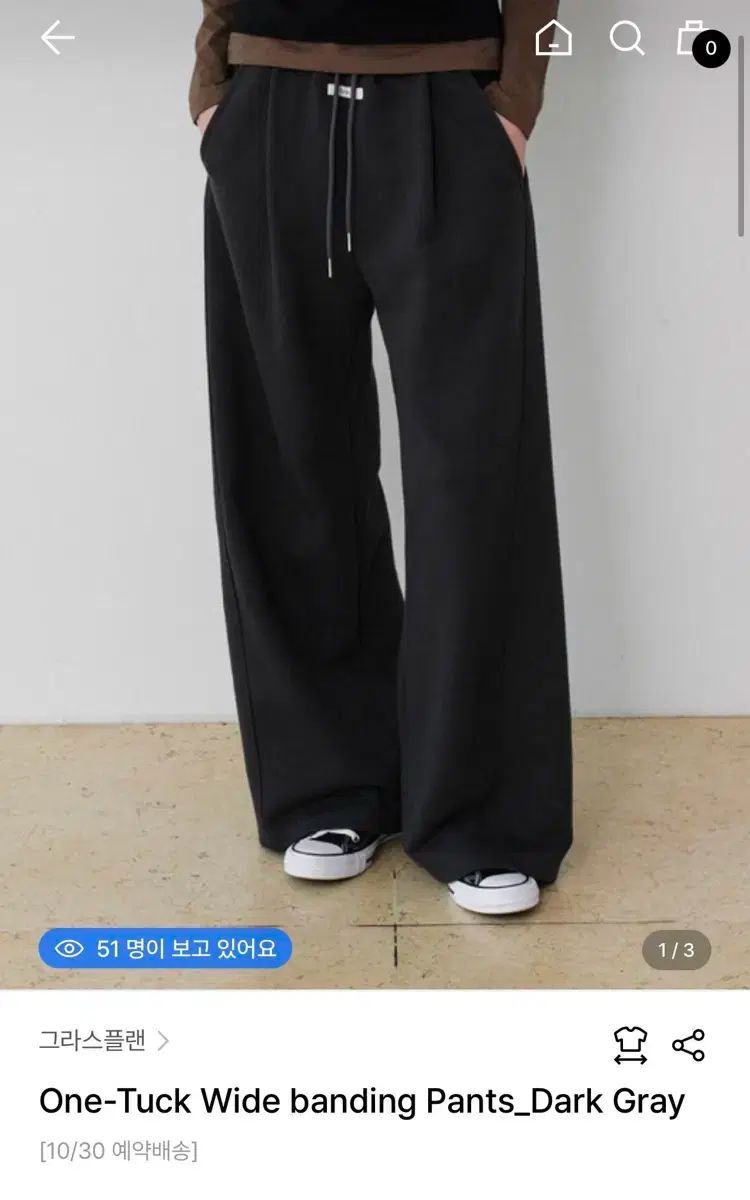Image resolution: width=750 pixels, height=1200 pixels.
Task: Share this product via the share icon
Action: [x=688, y=1044]
